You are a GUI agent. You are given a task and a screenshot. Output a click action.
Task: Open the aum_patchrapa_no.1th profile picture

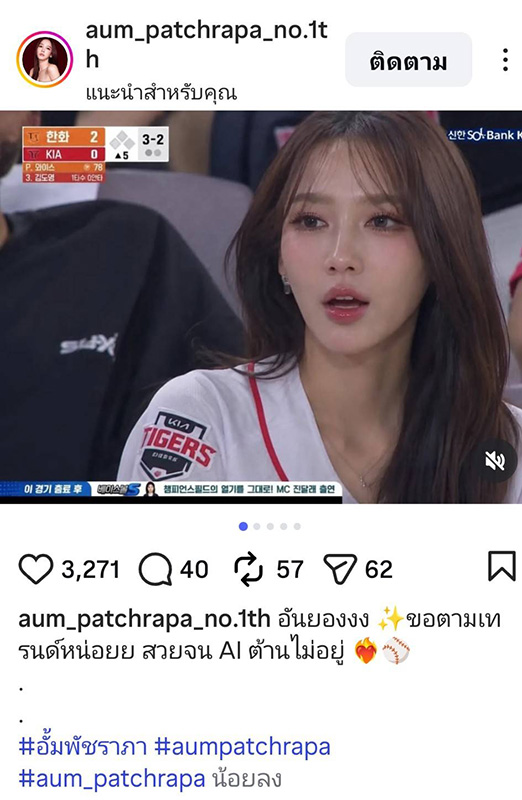point(44,59)
